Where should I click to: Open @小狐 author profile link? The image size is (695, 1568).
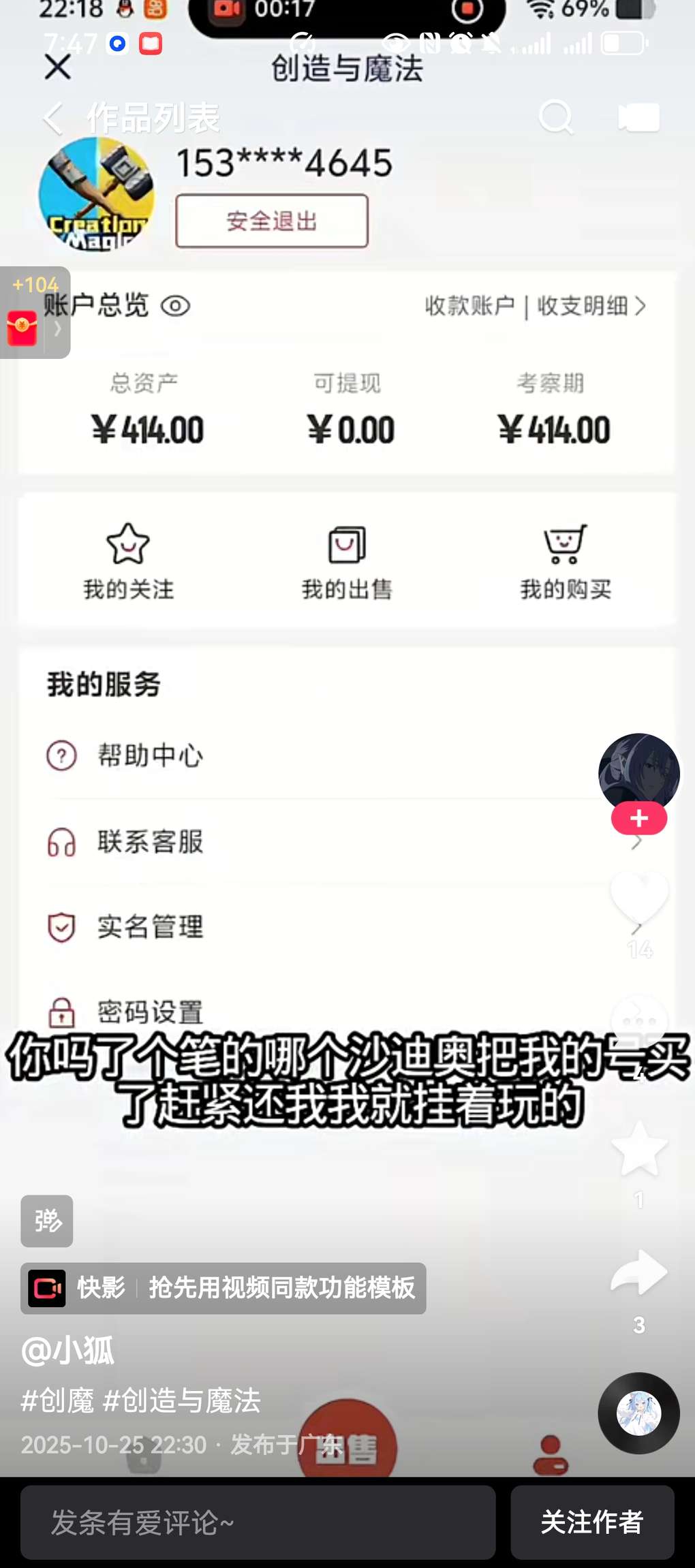click(68, 1351)
